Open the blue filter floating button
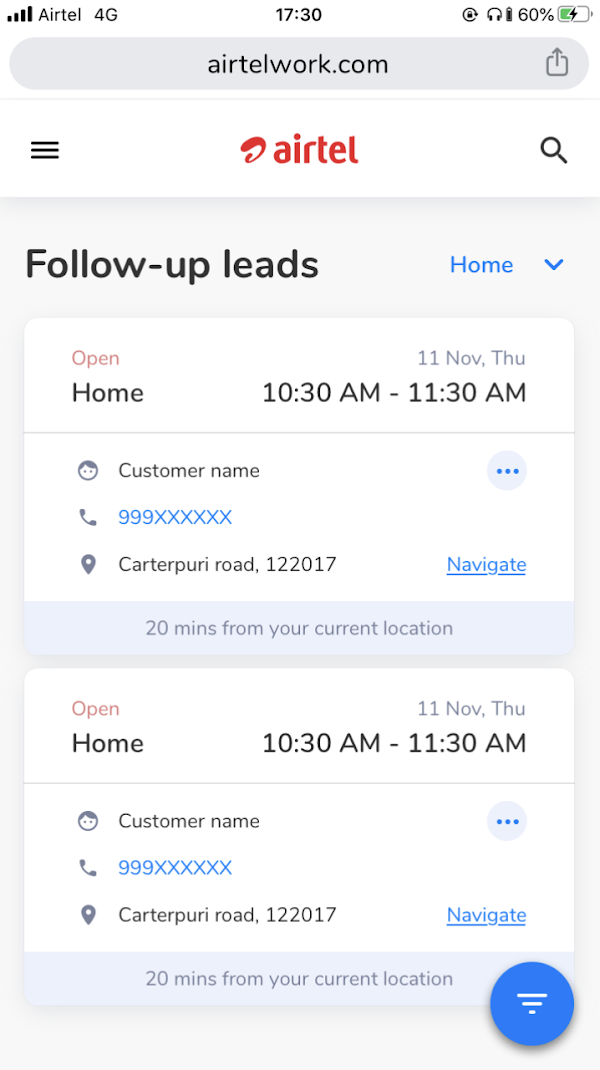Image resolution: width=600 pixels, height=1070 pixels. click(532, 1003)
